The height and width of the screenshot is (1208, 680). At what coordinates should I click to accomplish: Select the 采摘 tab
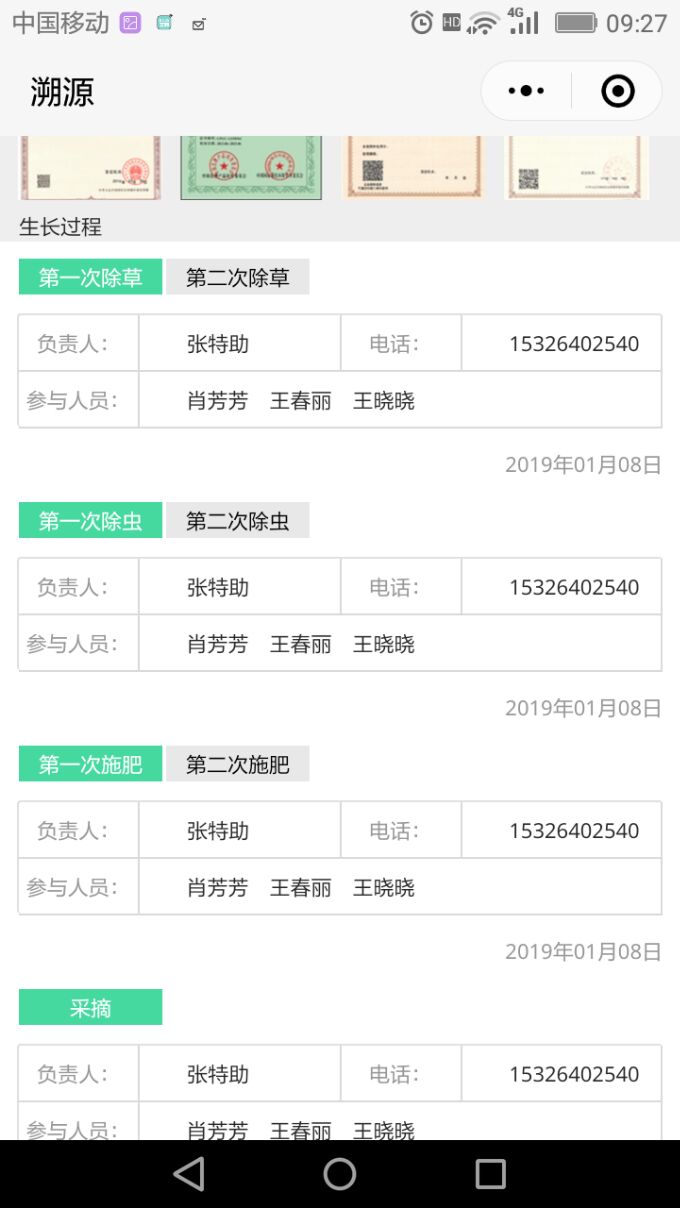click(90, 1007)
